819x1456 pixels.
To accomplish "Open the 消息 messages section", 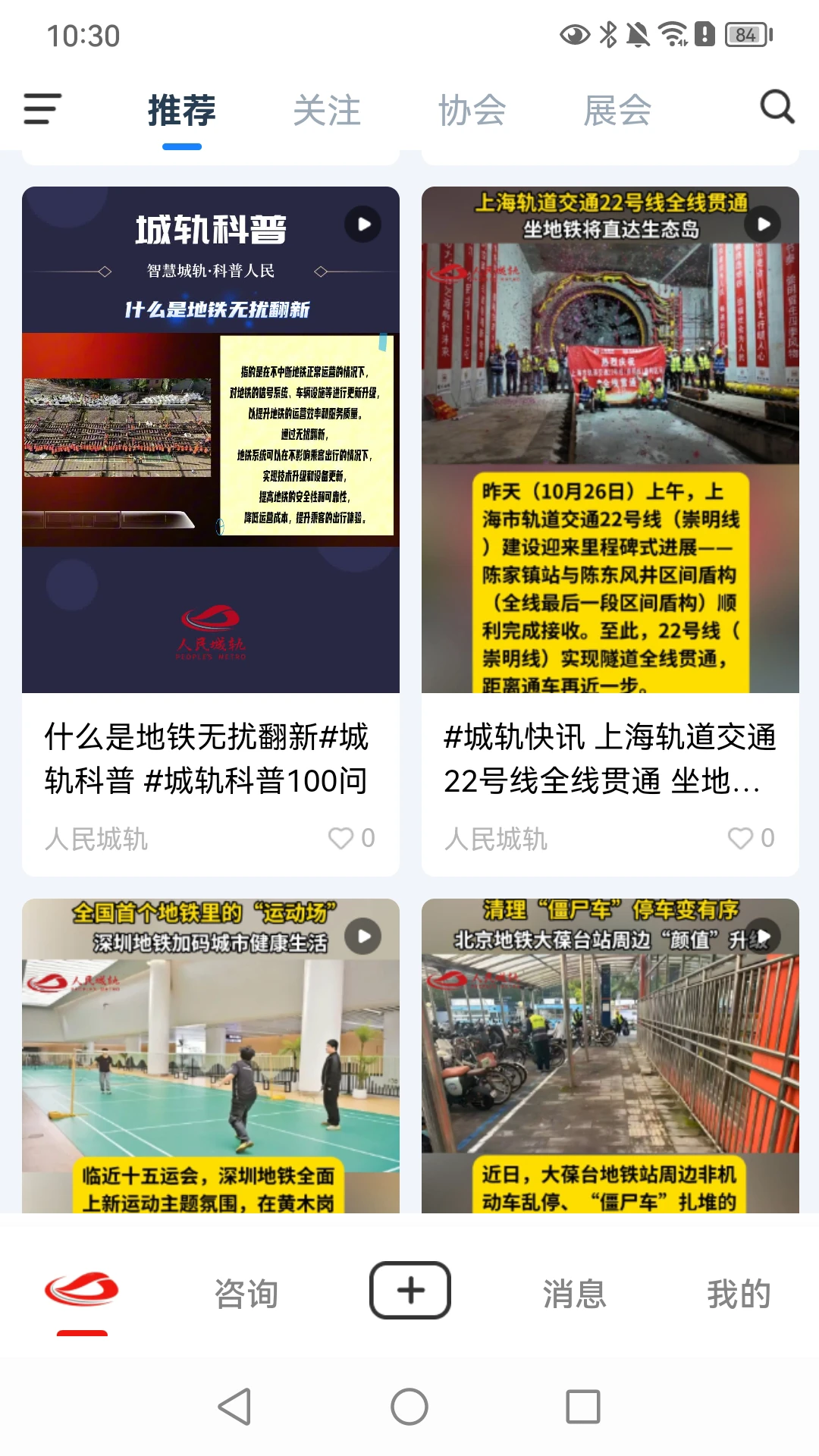I will click(x=574, y=1294).
